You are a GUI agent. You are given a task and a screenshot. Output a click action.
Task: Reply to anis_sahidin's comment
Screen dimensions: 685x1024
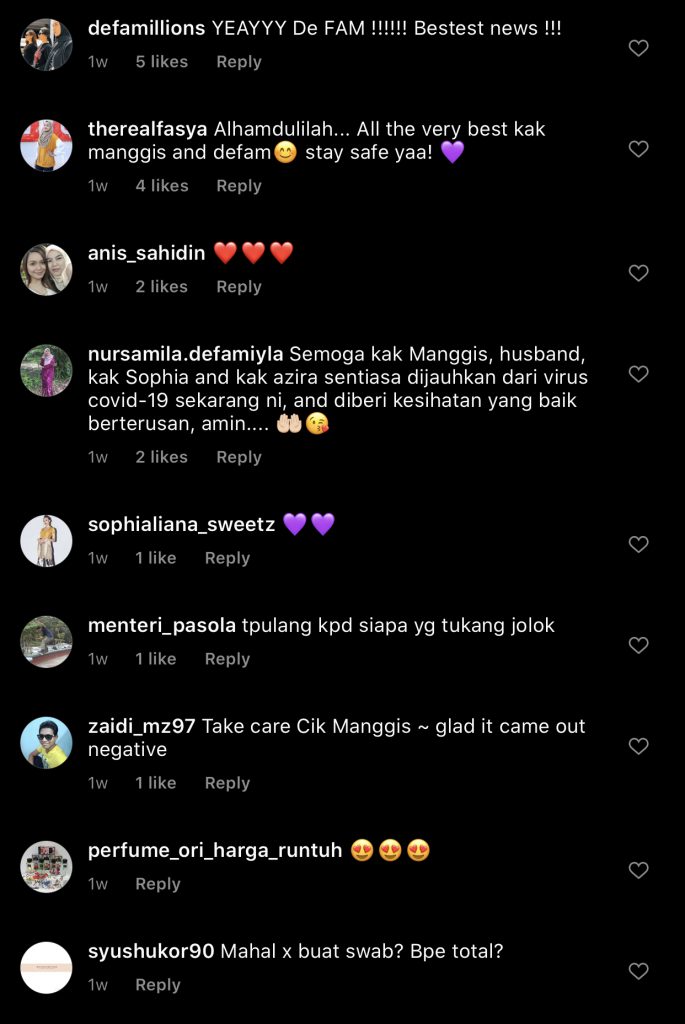tap(238, 287)
